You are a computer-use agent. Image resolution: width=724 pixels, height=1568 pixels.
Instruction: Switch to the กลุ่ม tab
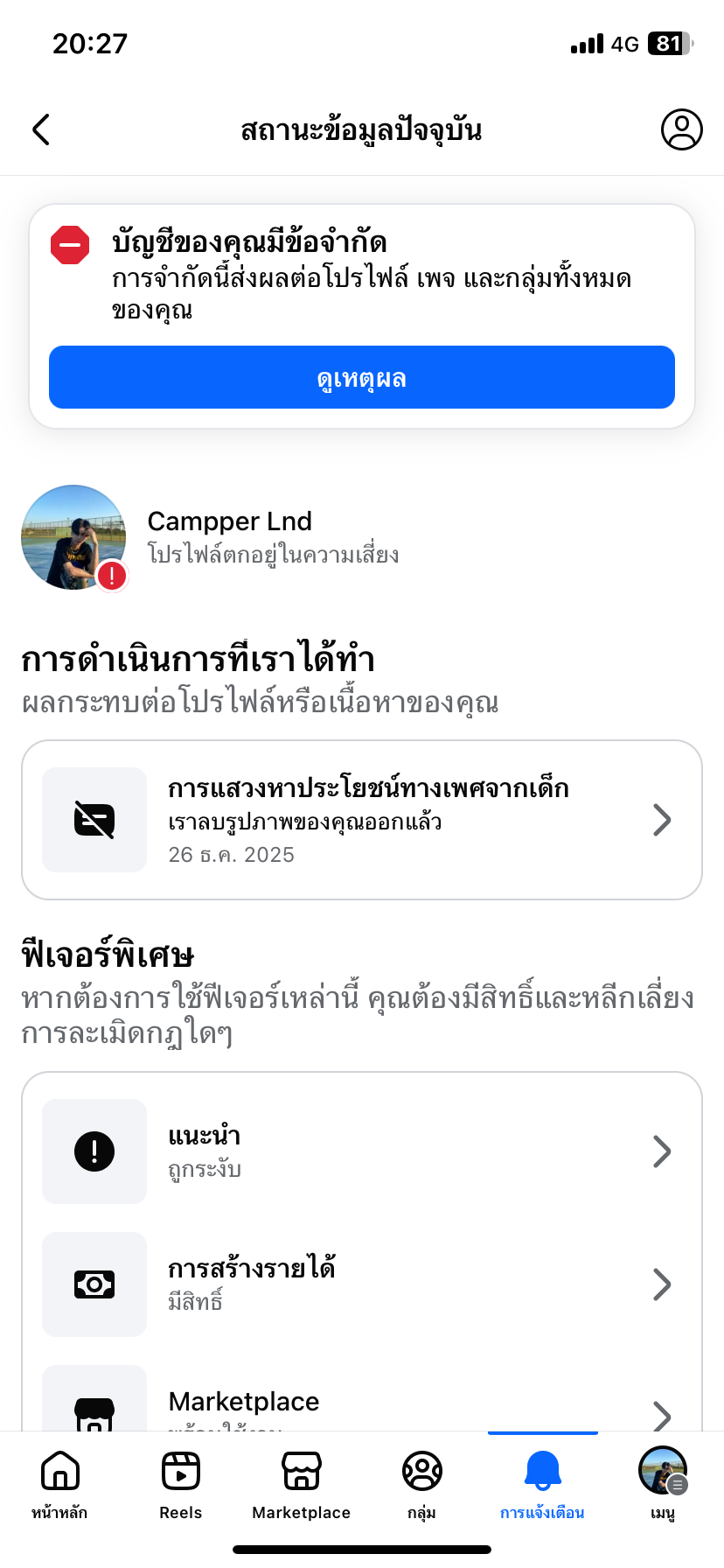(x=421, y=1482)
